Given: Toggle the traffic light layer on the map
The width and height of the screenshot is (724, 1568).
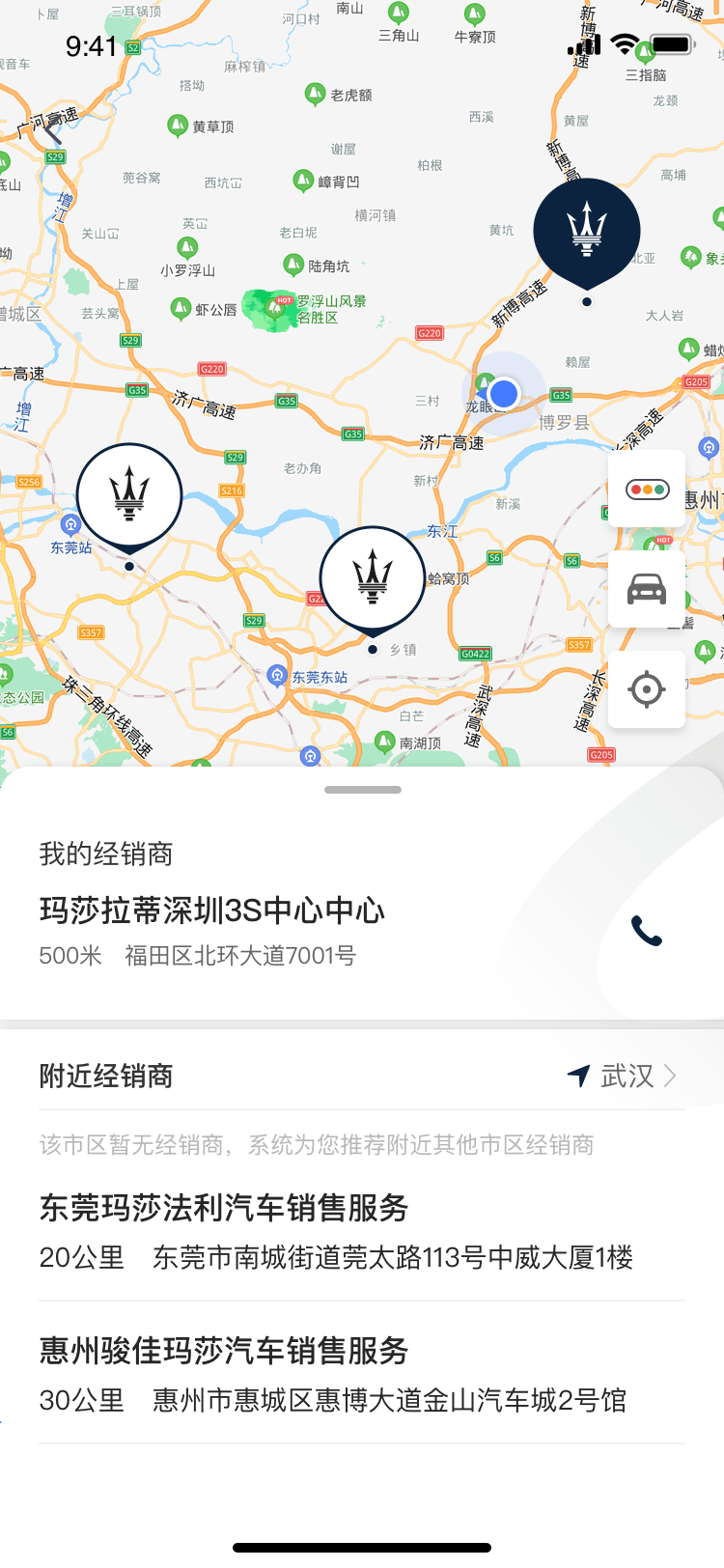Looking at the screenshot, I should pyautogui.click(x=647, y=490).
